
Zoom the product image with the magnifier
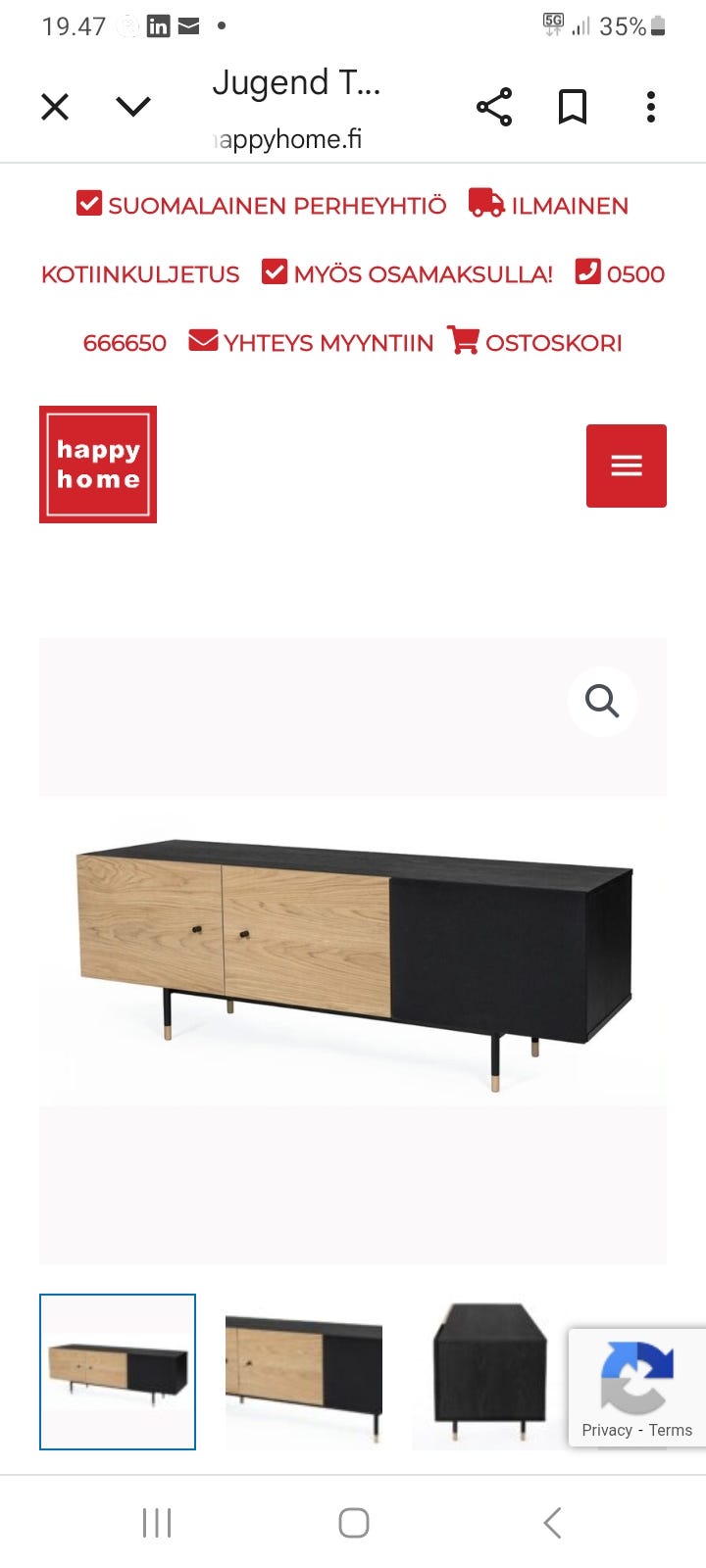602,702
